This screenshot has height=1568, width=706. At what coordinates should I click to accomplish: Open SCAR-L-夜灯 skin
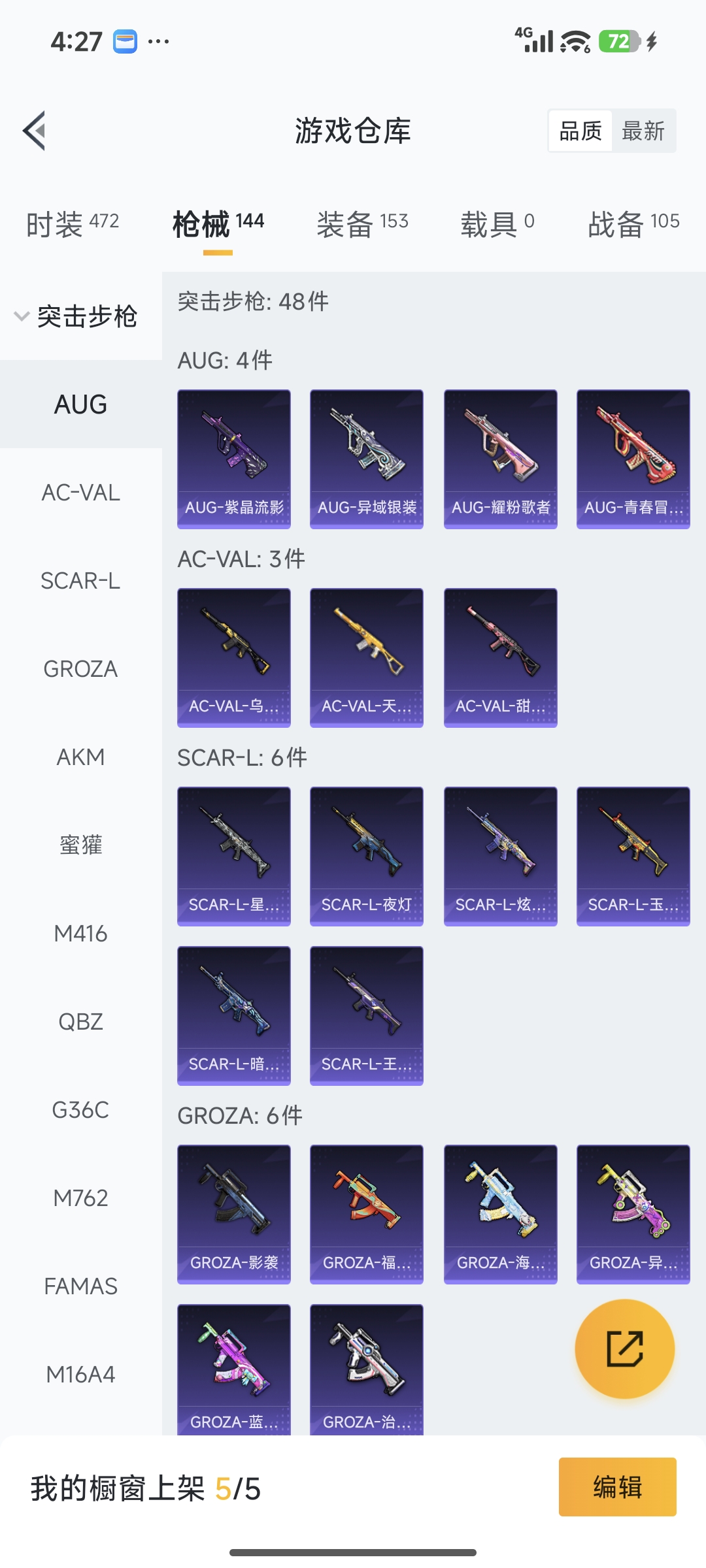pos(367,856)
